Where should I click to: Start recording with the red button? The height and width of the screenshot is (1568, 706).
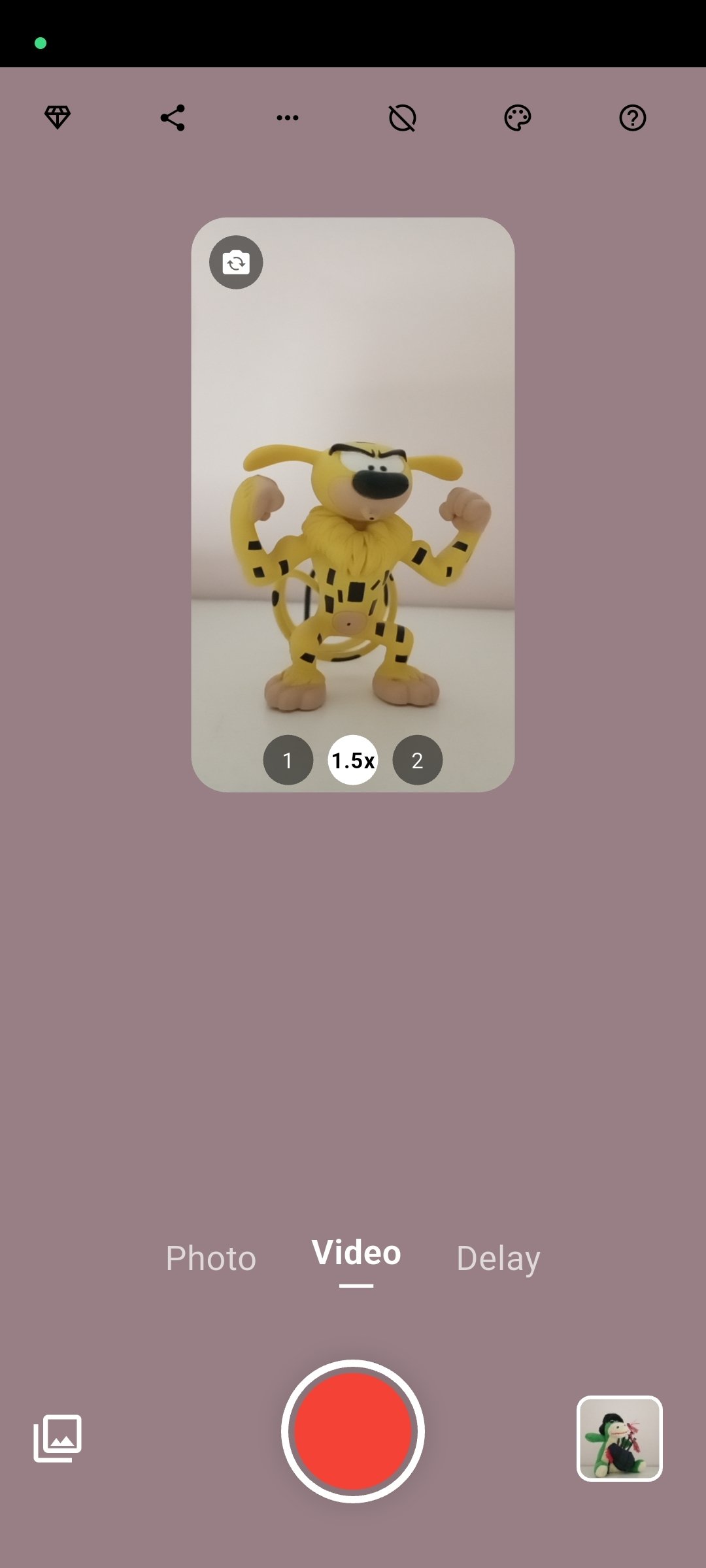tap(353, 1431)
